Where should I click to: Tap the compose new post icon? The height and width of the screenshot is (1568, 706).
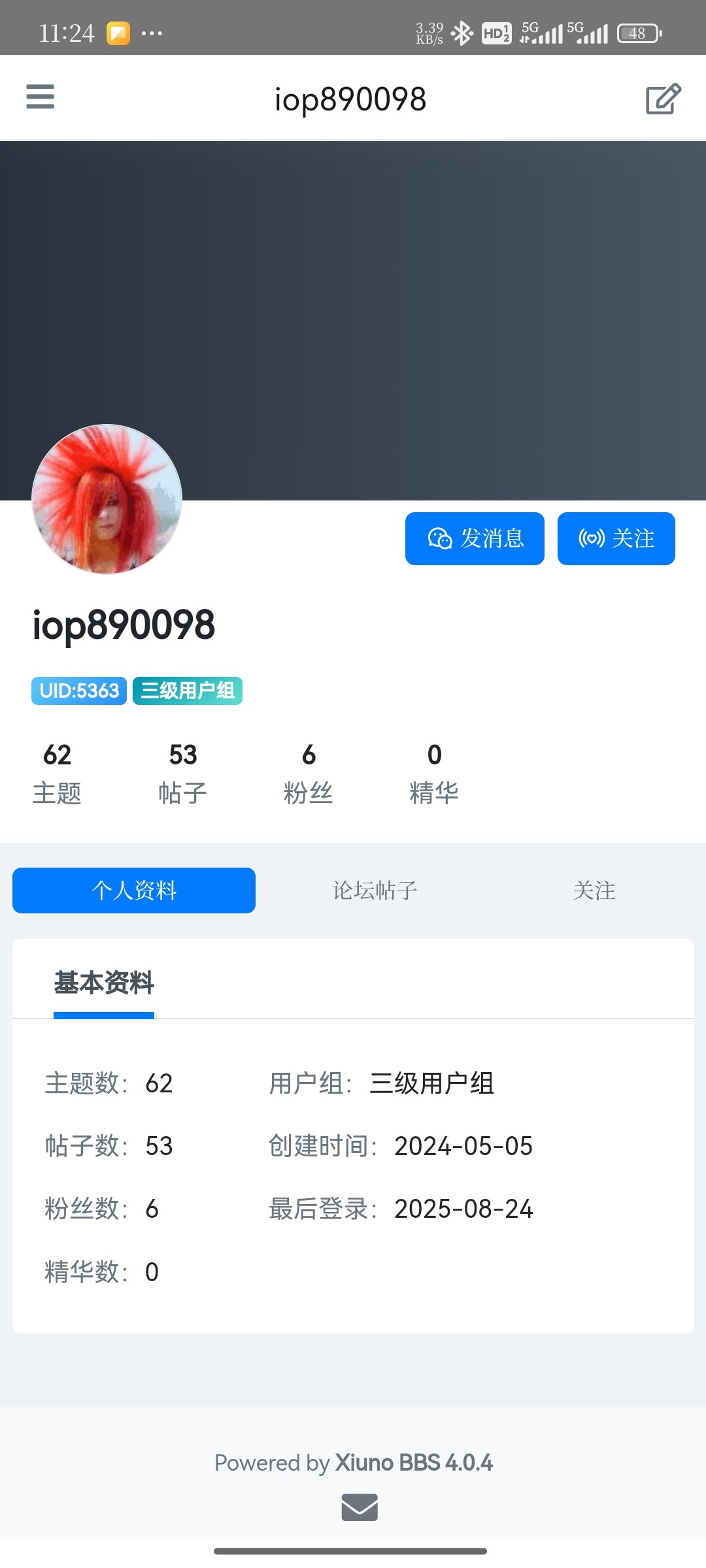(x=663, y=99)
